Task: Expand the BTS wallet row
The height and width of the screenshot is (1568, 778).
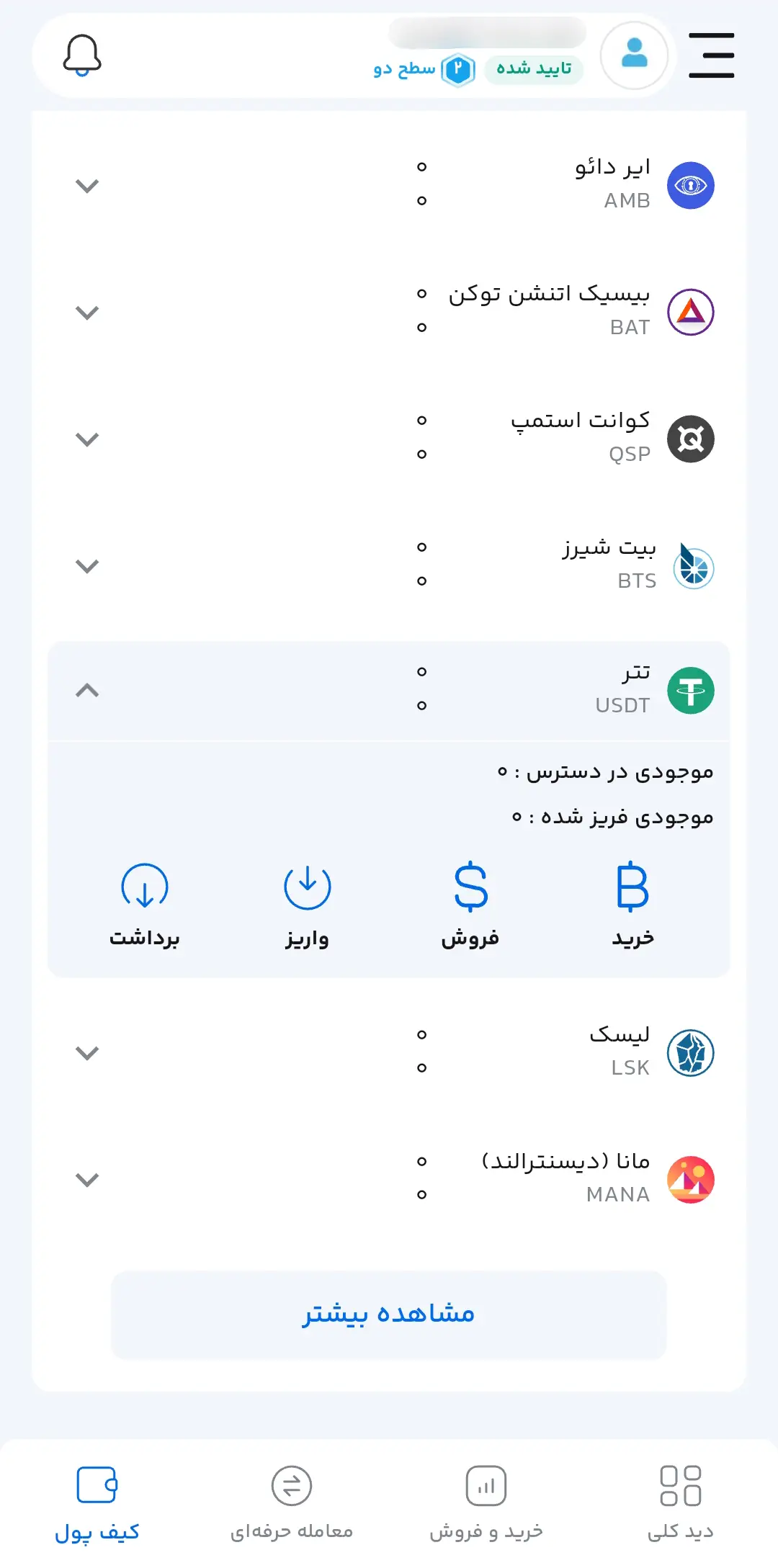Action: click(x=87, y=566)
